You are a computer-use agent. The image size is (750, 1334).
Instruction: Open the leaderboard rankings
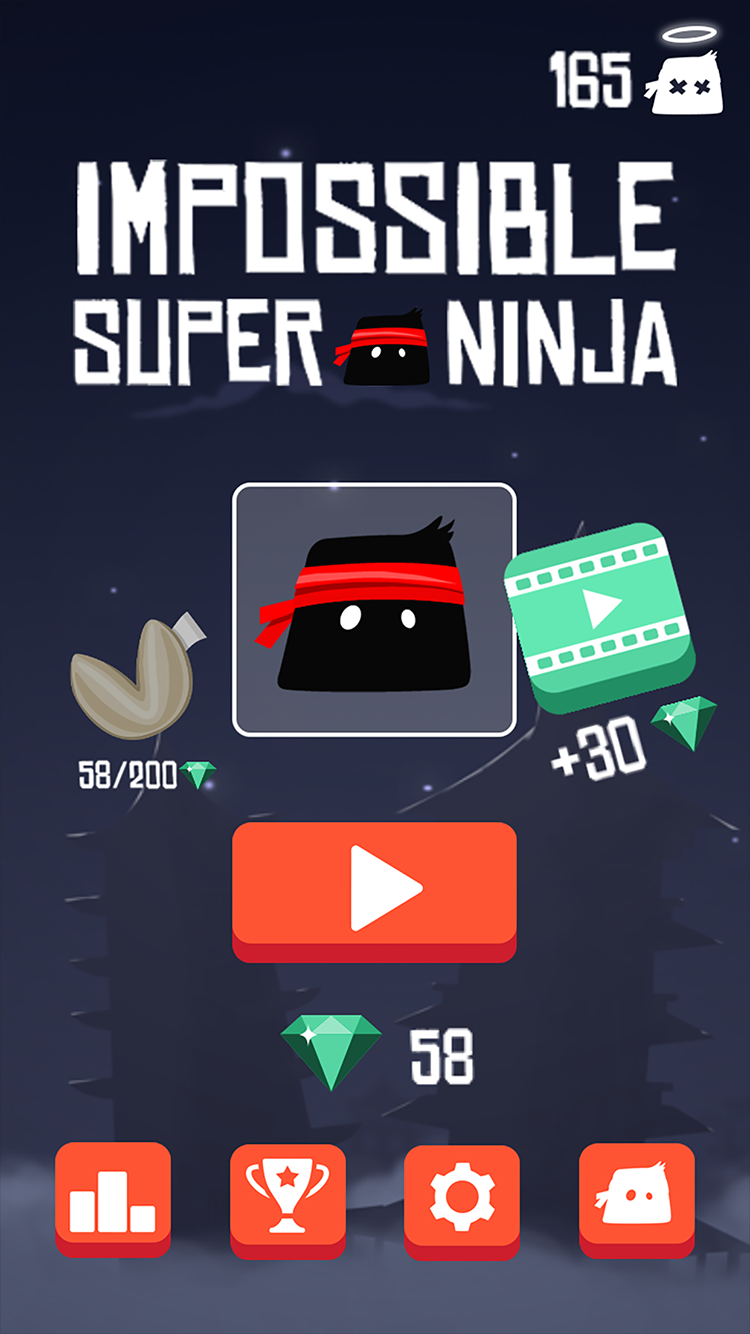click(x=113, y=1197)
